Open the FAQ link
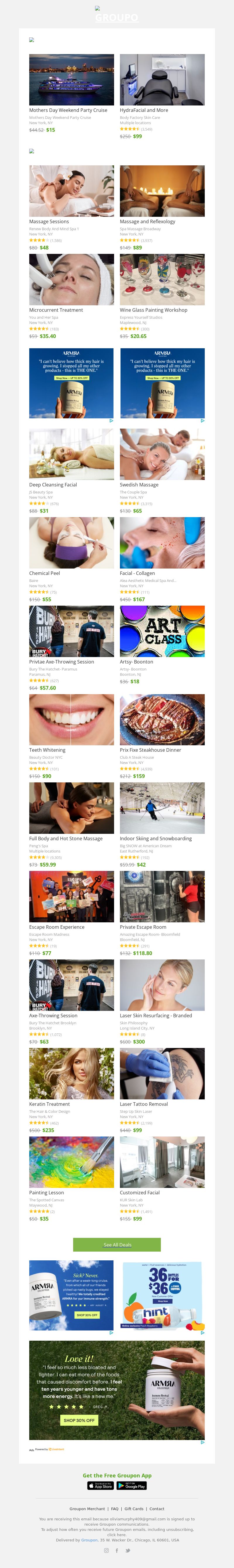234x1568 pixels. click(x=115, y=1509)
